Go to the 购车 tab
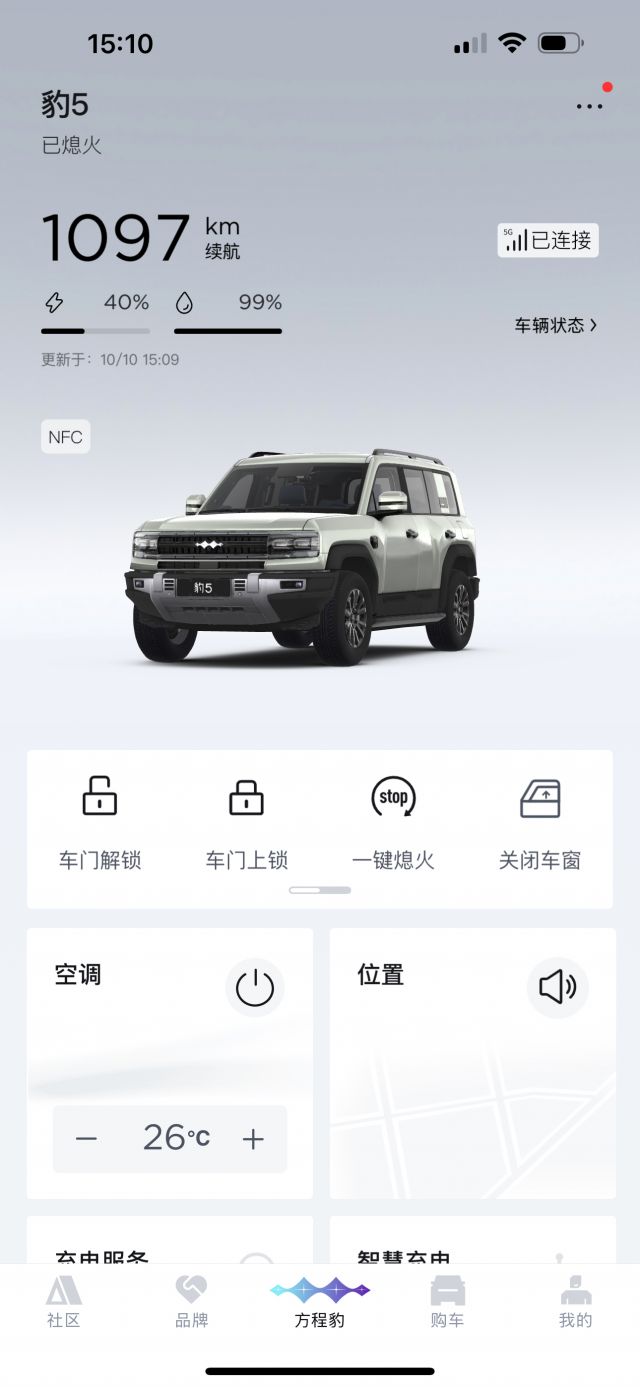640x1387 pixels. (448, 1303)
